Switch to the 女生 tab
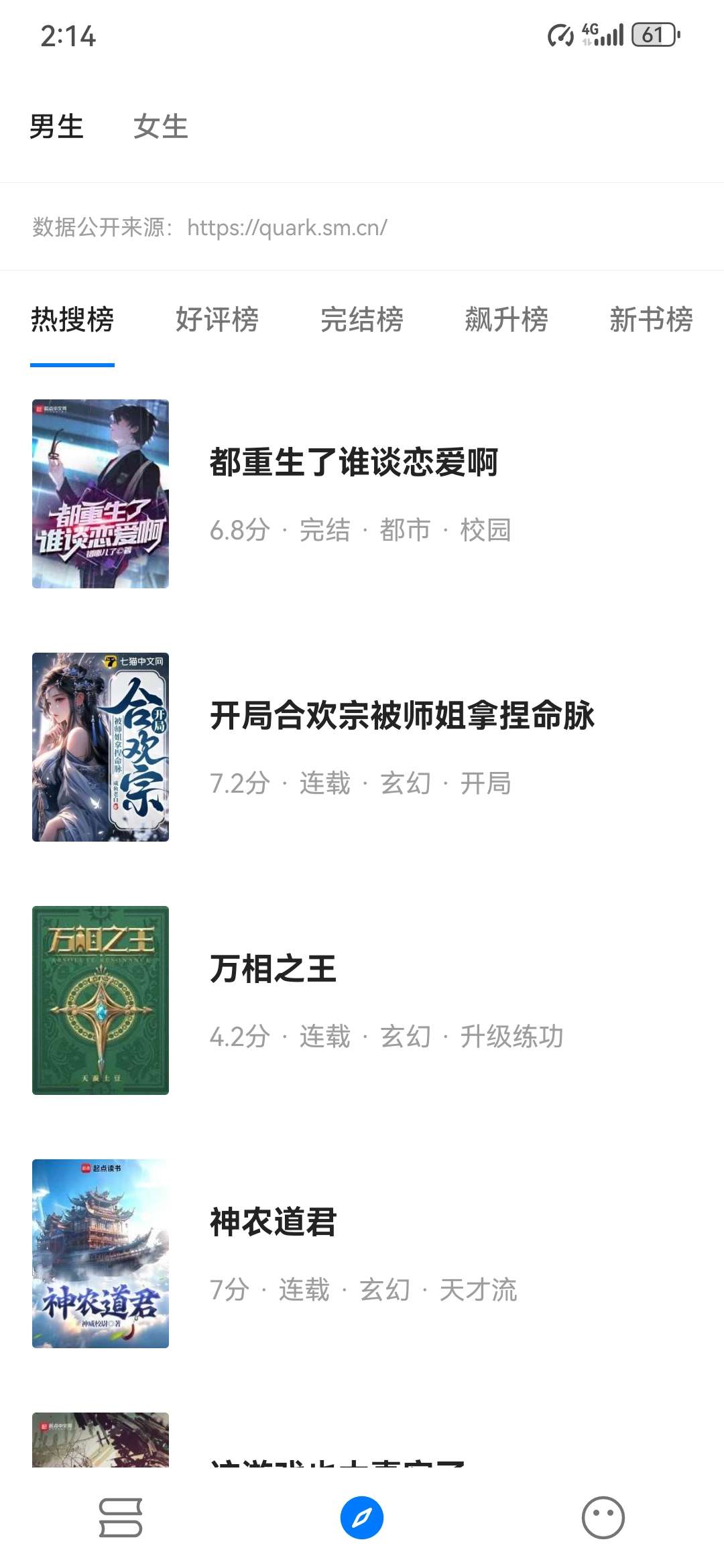Screen dimensions: 724x1568 [160, 126]
